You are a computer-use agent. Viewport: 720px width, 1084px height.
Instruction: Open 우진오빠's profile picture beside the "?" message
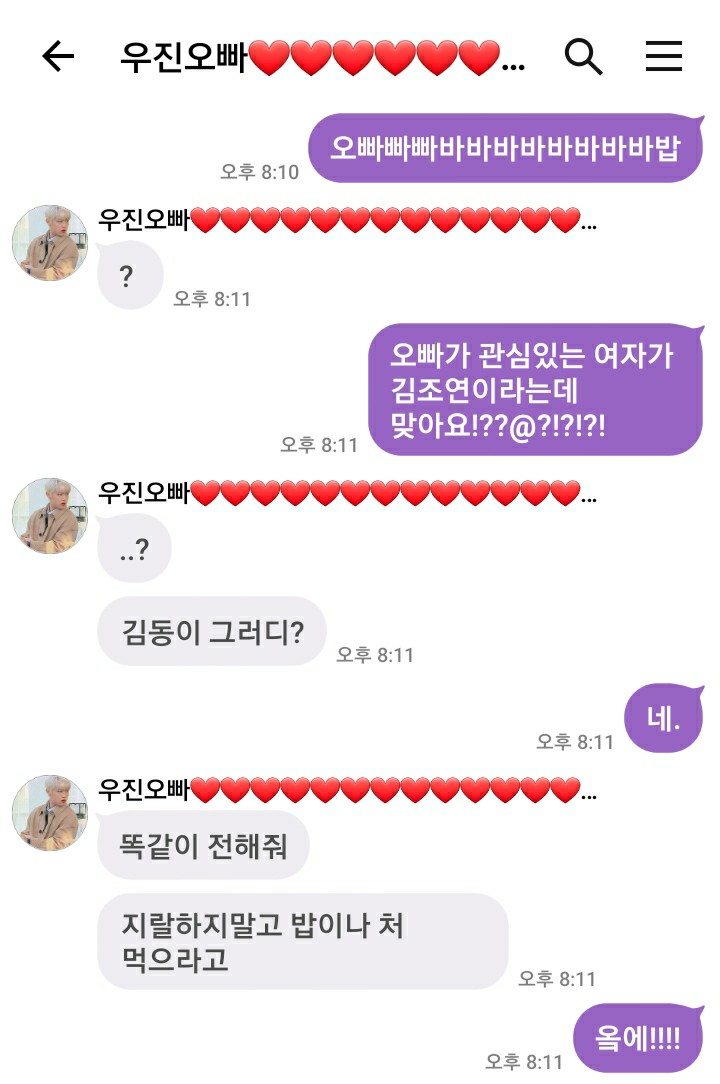point(50,243)
